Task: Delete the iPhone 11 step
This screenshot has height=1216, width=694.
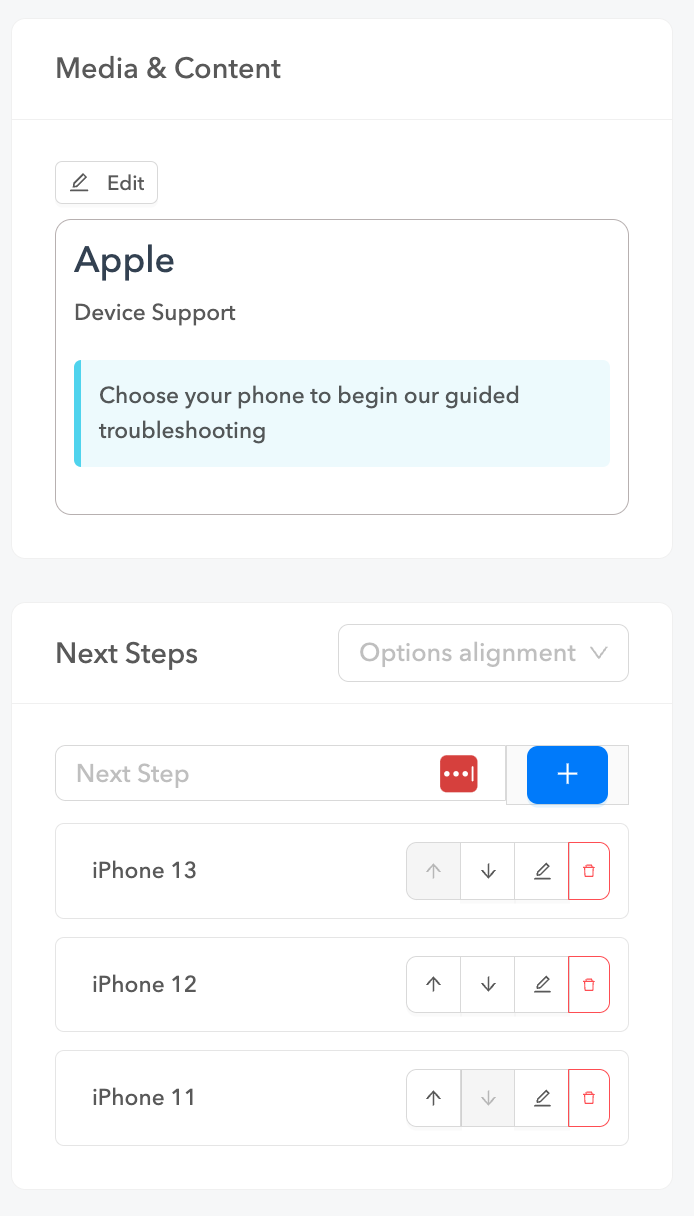Action: (588, 1098)
